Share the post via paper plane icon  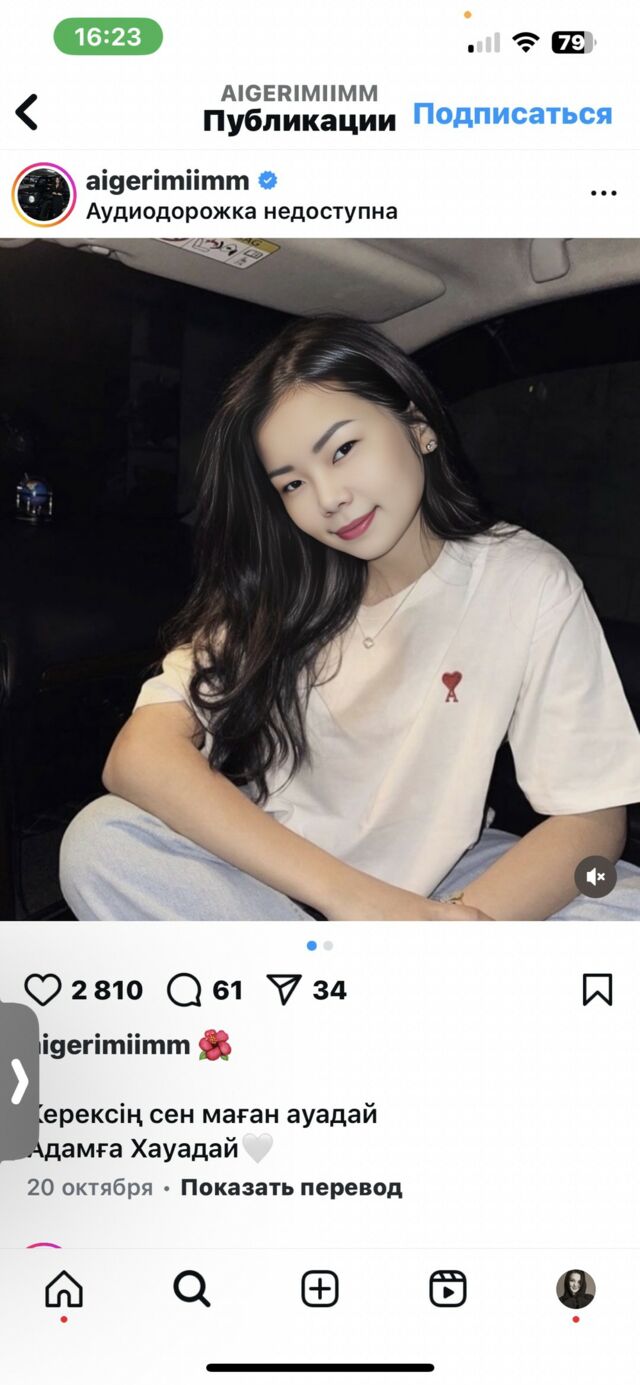[x=284, y=990]
